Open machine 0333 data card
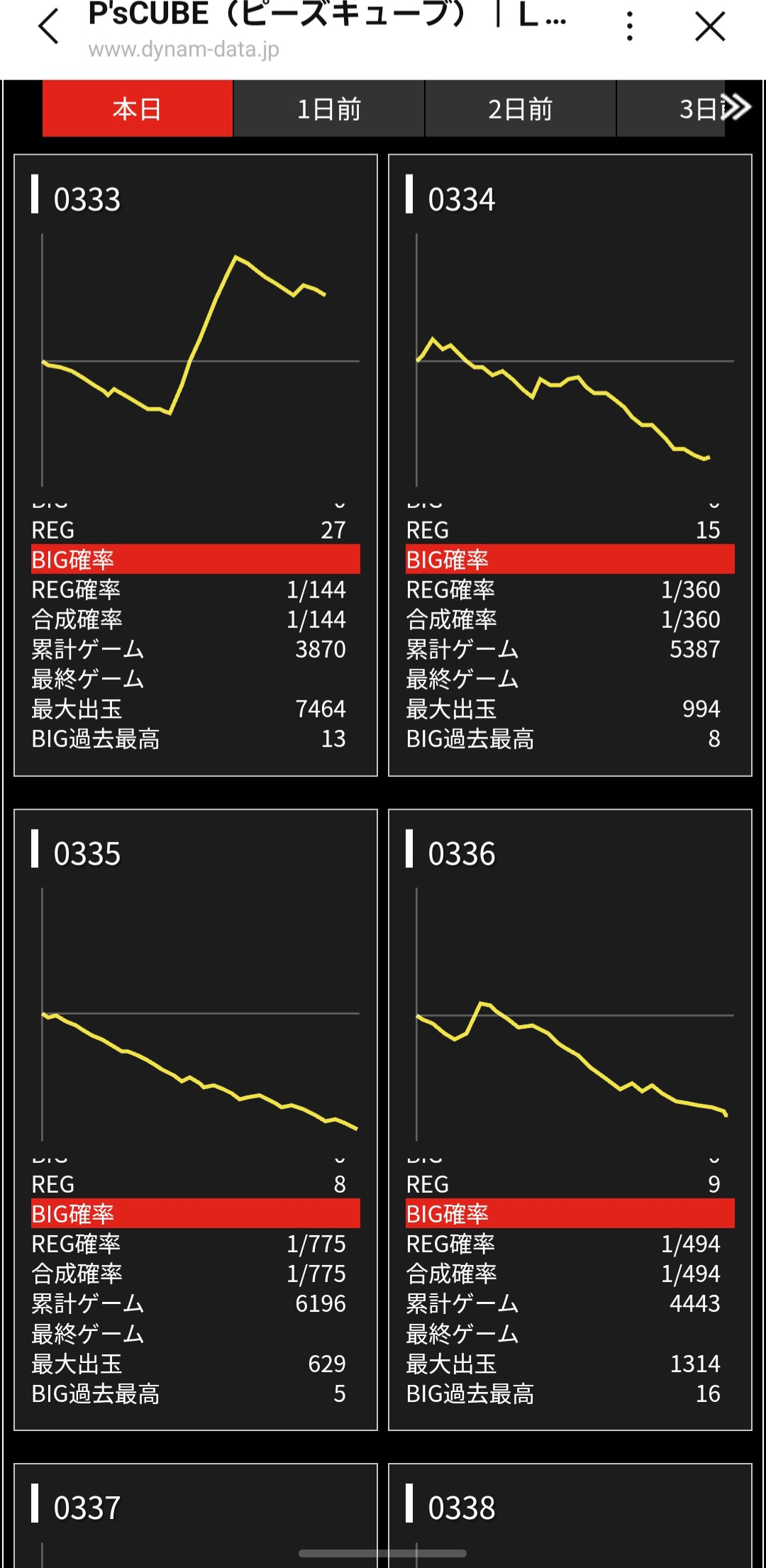This screenshot has width=766, height=1568. (196, 465)
